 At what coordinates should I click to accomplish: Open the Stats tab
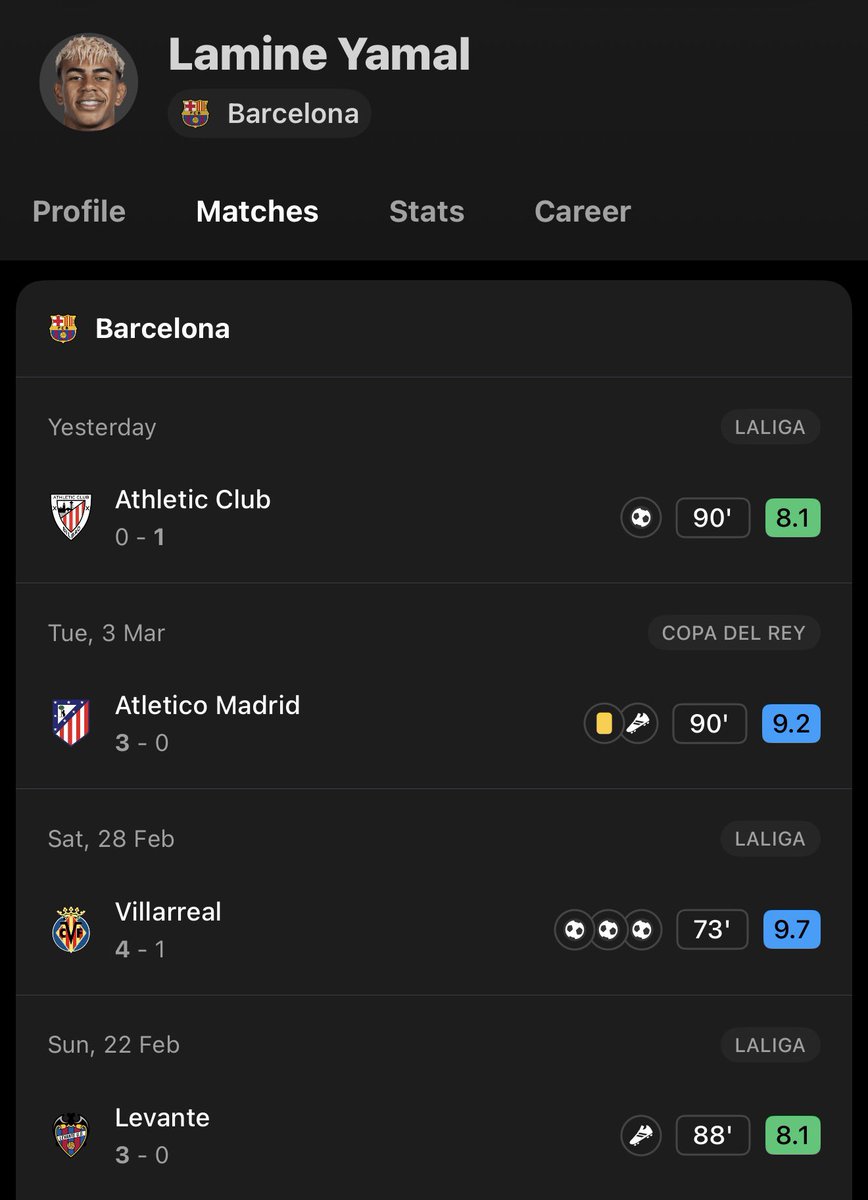click(x=426, y=212)
